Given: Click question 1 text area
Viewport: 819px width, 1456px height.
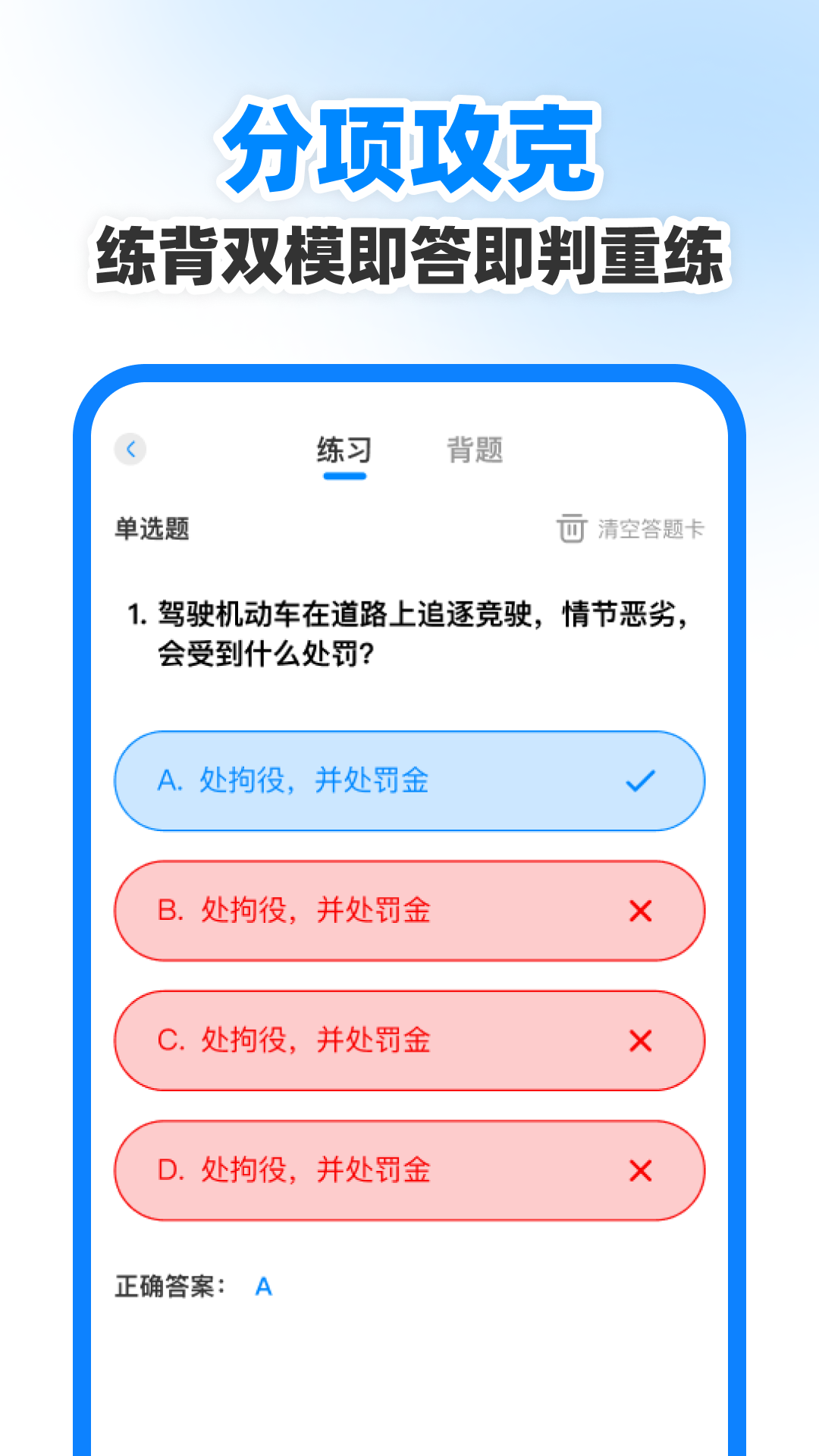Looking at the screenshot, I should click(409, 633).
